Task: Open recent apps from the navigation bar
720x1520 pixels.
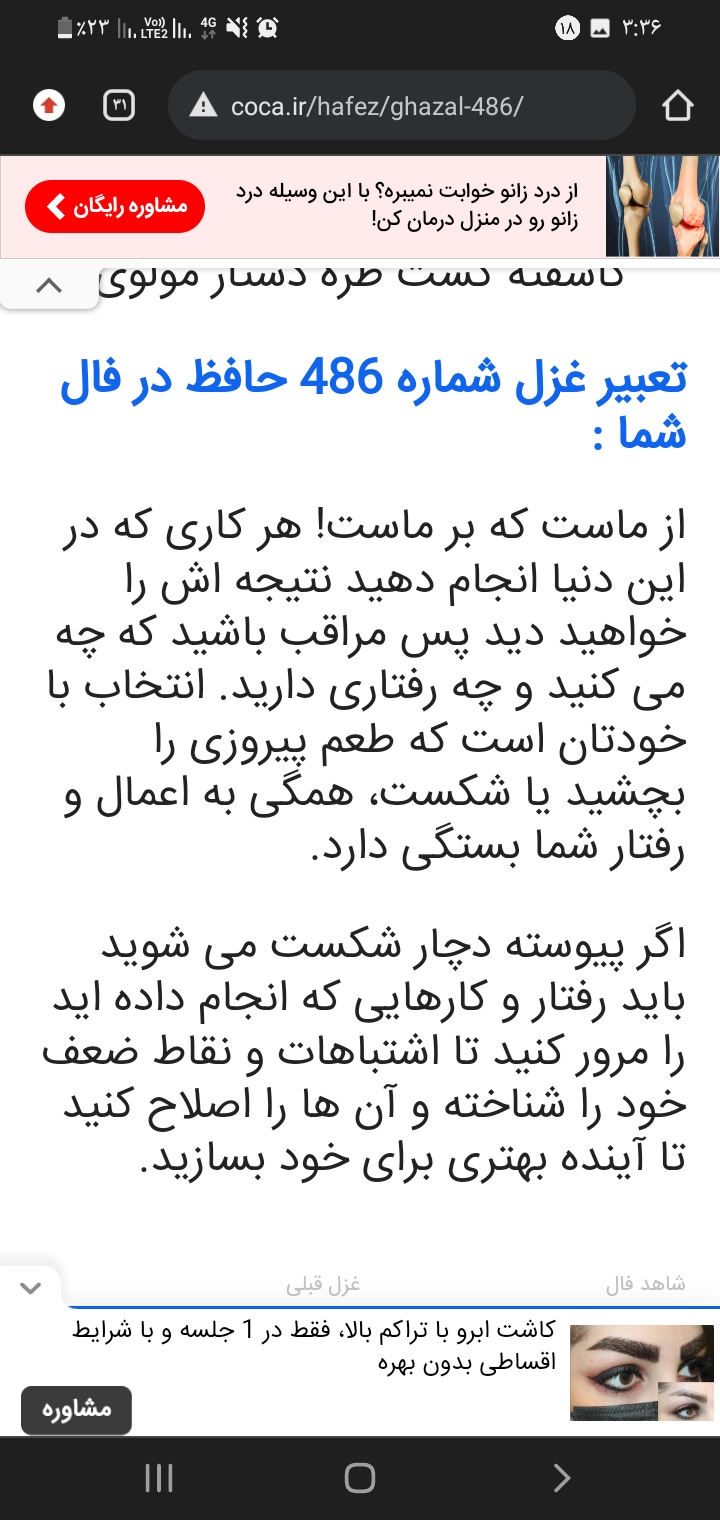Action: pyautogui.click(x=159, y=1477)
